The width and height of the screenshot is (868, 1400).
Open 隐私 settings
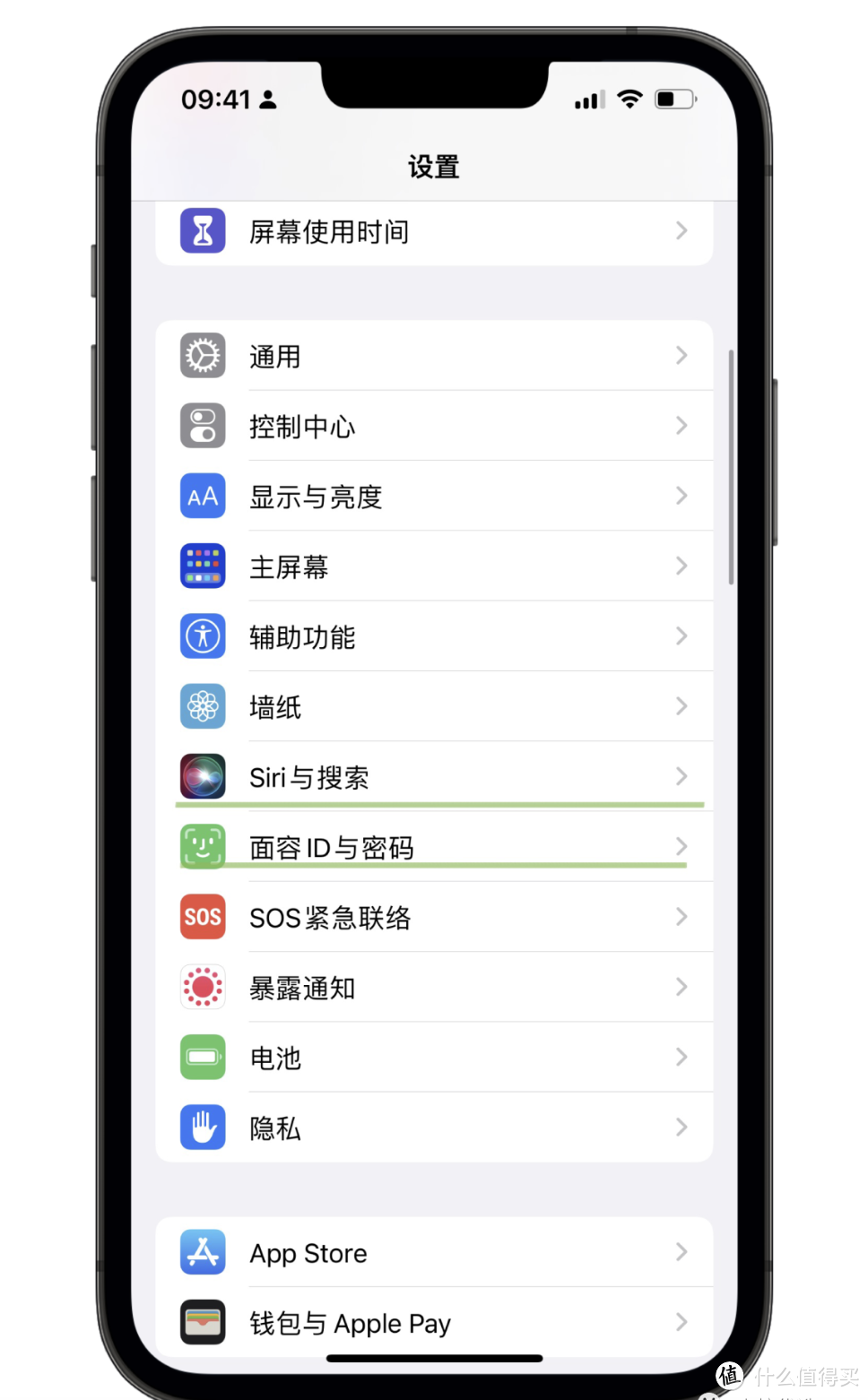[434, 1128]
